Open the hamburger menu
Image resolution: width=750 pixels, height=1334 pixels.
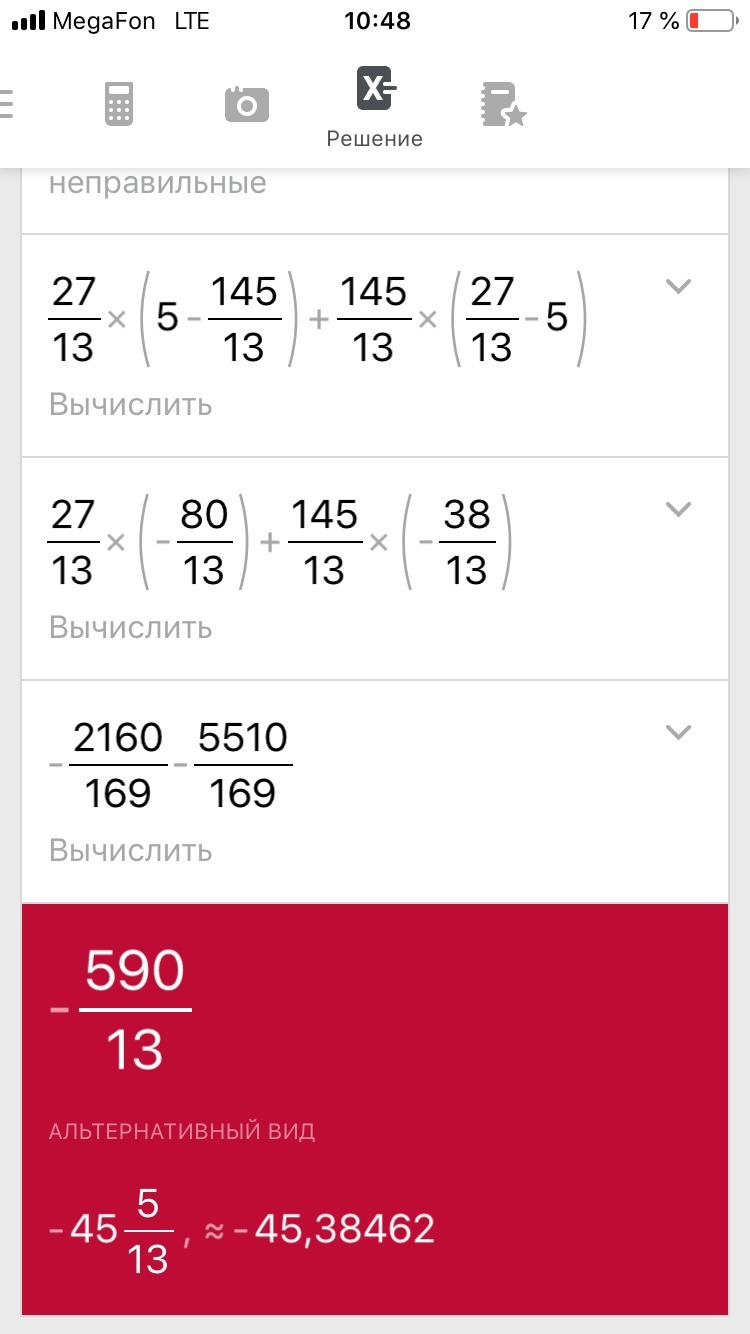point(8,103)
